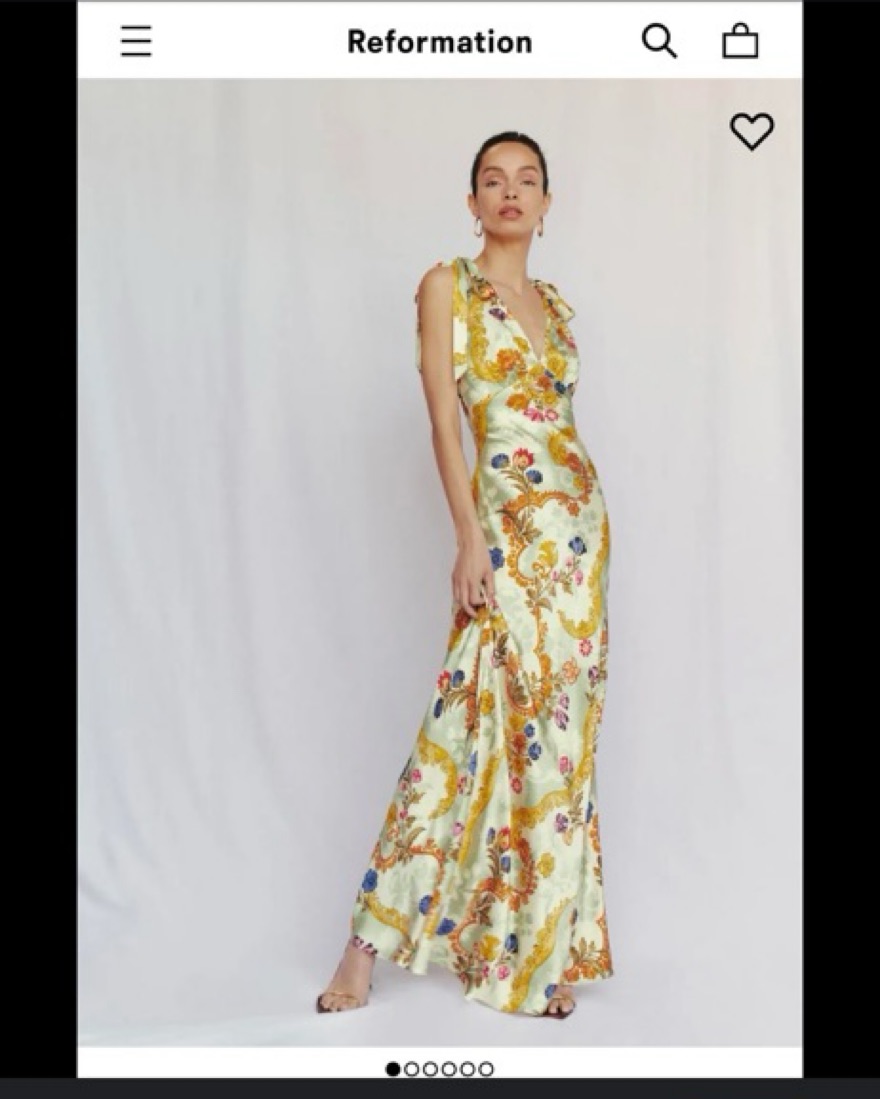Open the hamburger navigation menu
Viewport: 880px width, 1099px height.
(136, 42)
